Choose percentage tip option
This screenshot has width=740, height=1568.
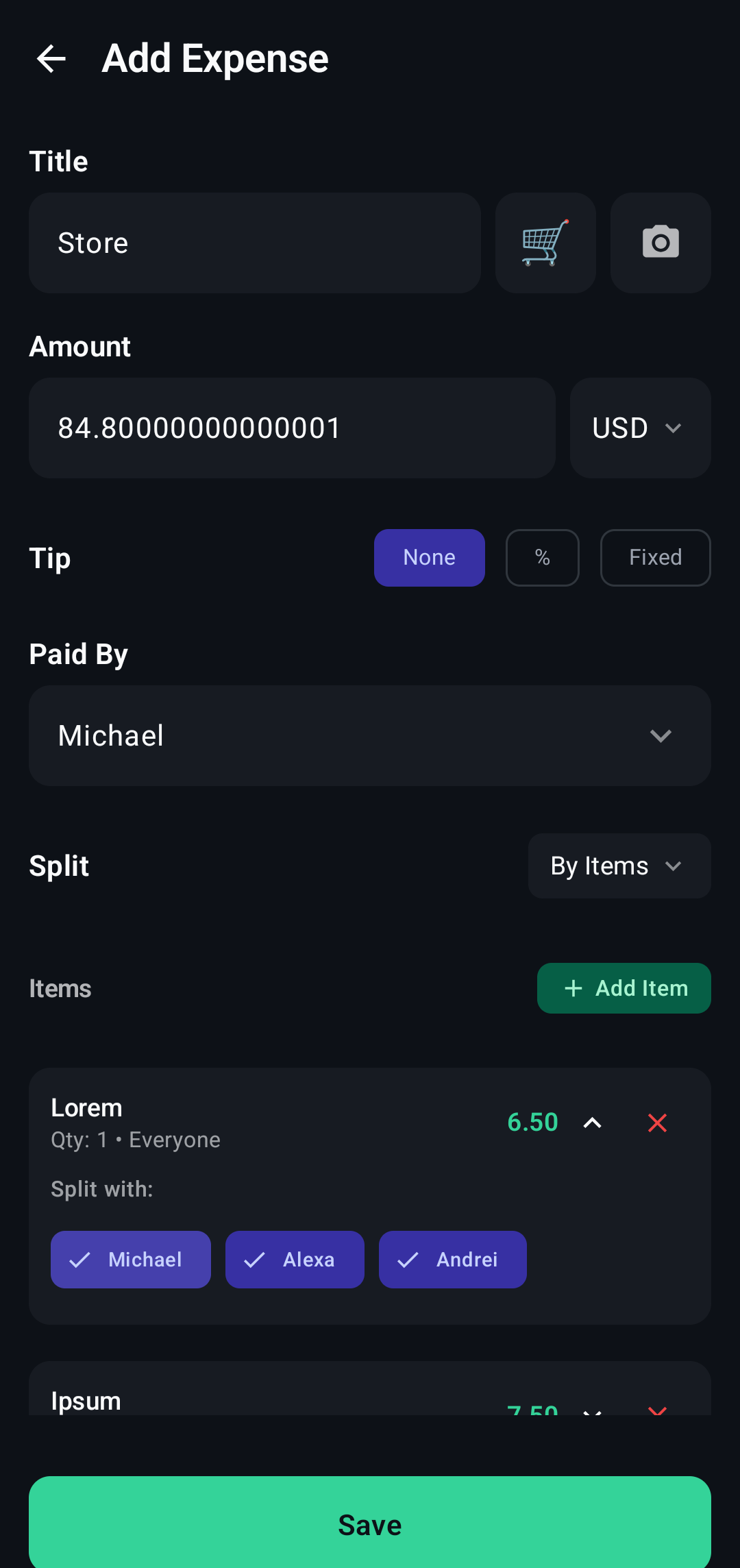542,558
